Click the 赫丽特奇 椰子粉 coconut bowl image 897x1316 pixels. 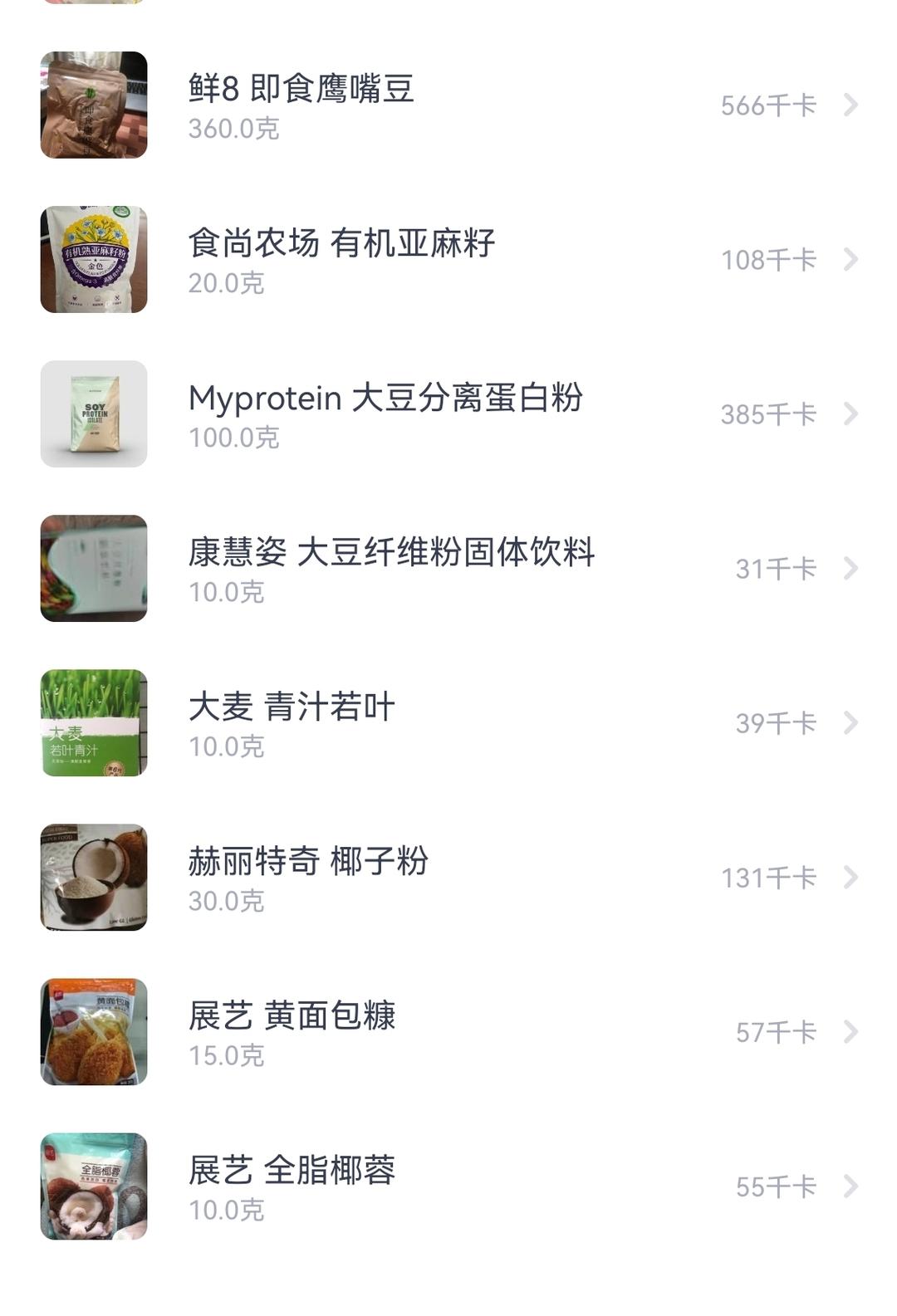[94, 875]
